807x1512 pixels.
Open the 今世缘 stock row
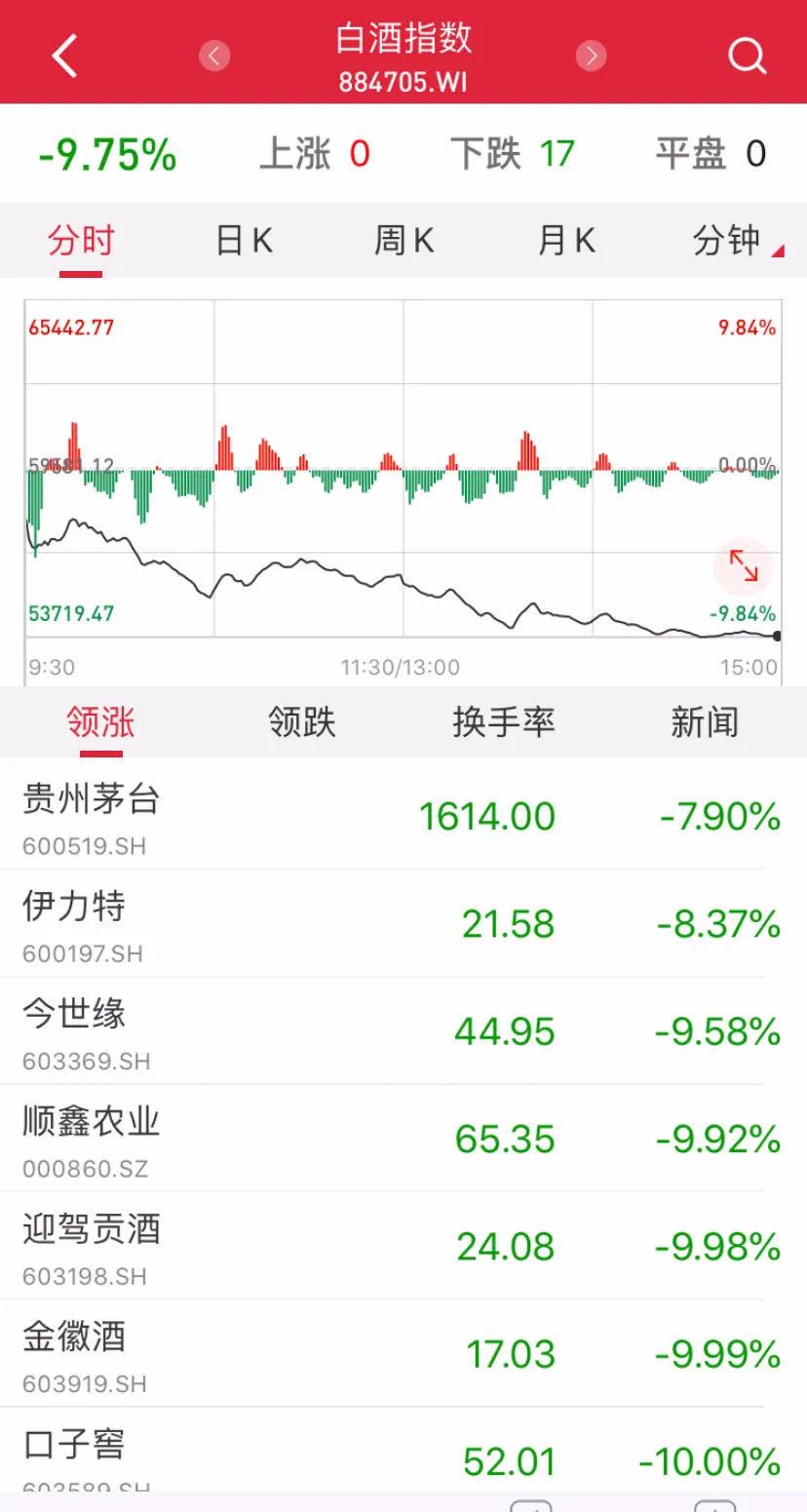pyautogui.click(x=403, y=1030)
